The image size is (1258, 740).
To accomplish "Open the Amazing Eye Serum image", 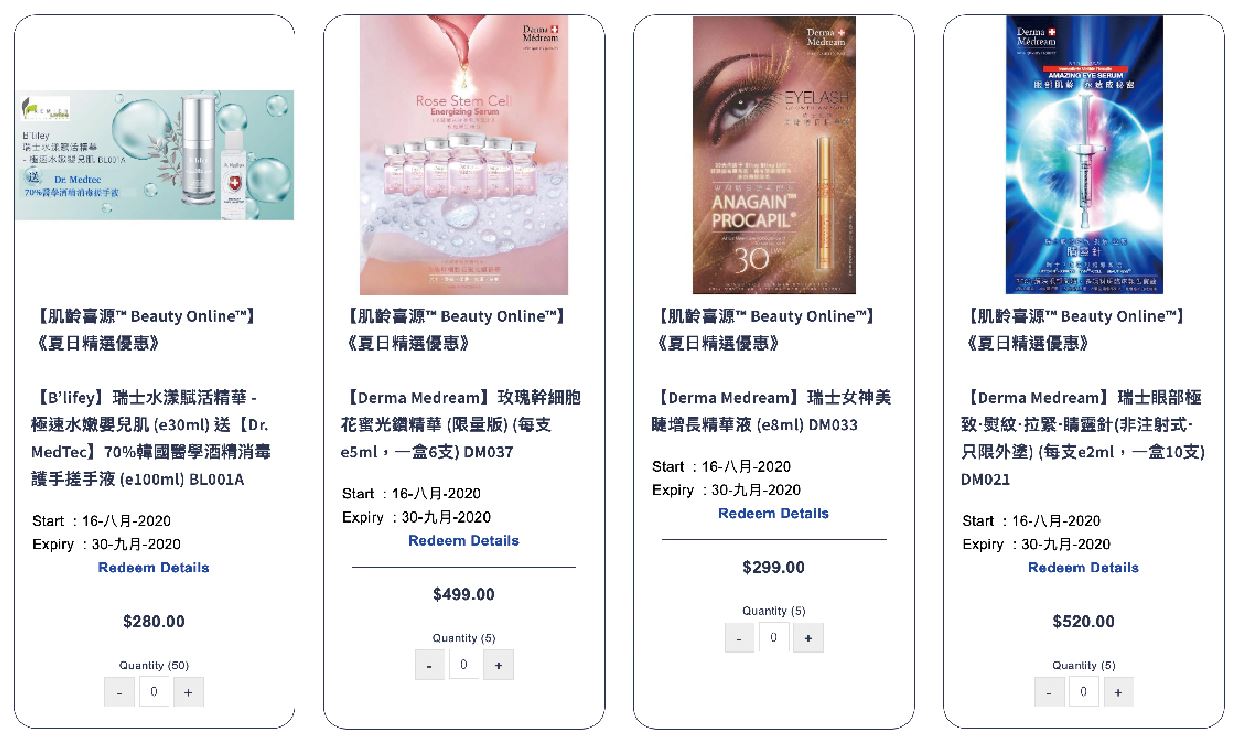I will point(1083,155).
